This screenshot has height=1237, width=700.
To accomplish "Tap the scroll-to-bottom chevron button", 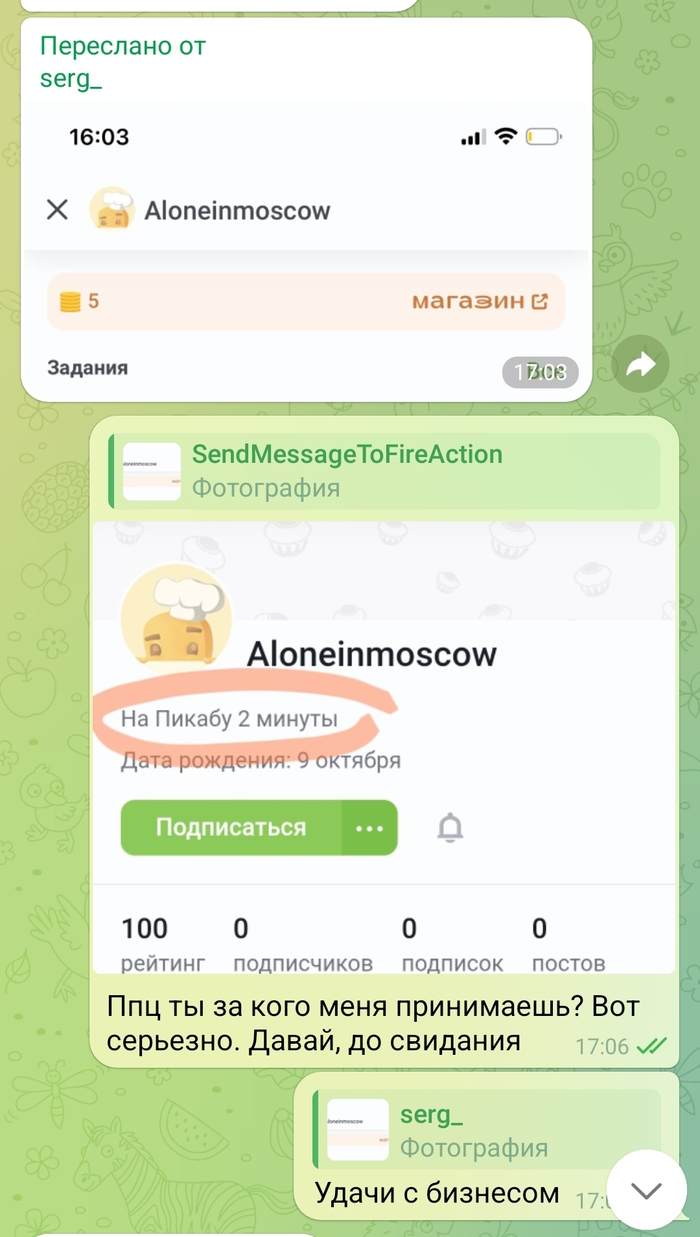I will click(647, 1190).
